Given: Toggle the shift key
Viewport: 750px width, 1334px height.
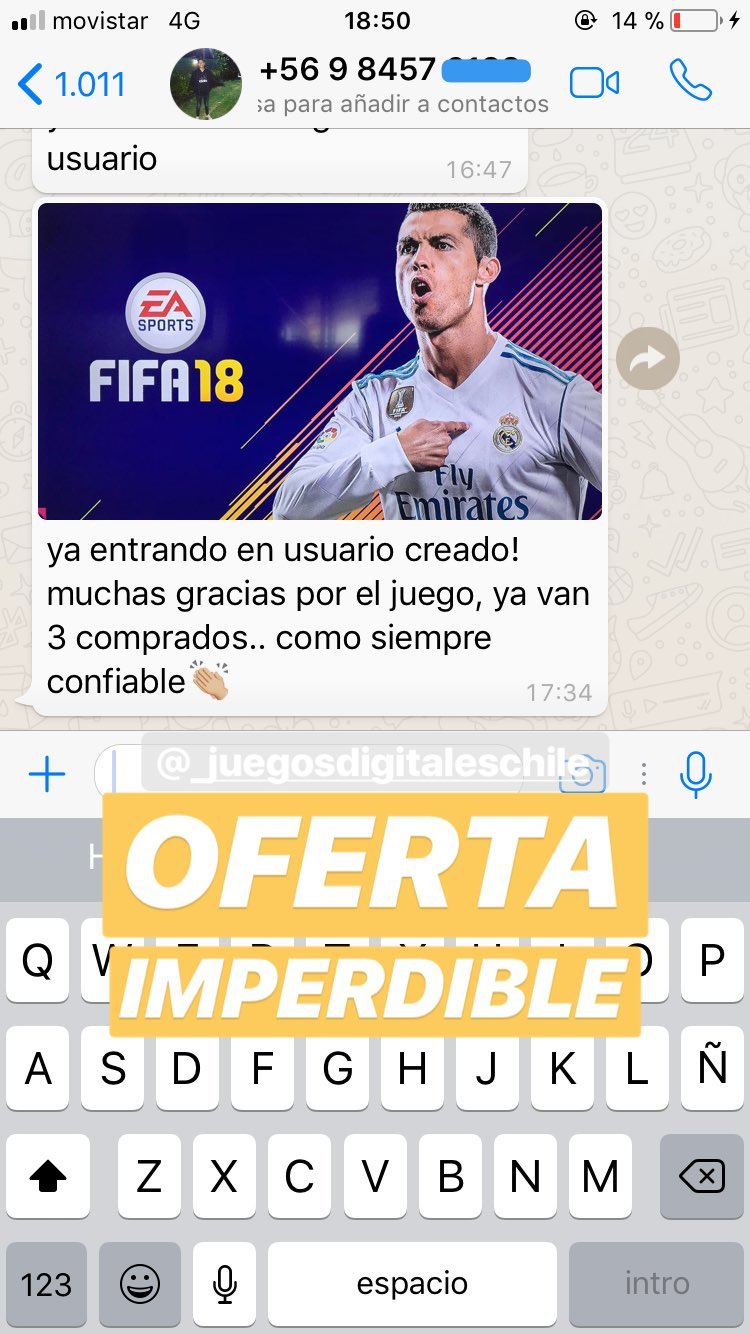Looking at the screenshot, I should pyautogui.click(x=48, y=1177).
